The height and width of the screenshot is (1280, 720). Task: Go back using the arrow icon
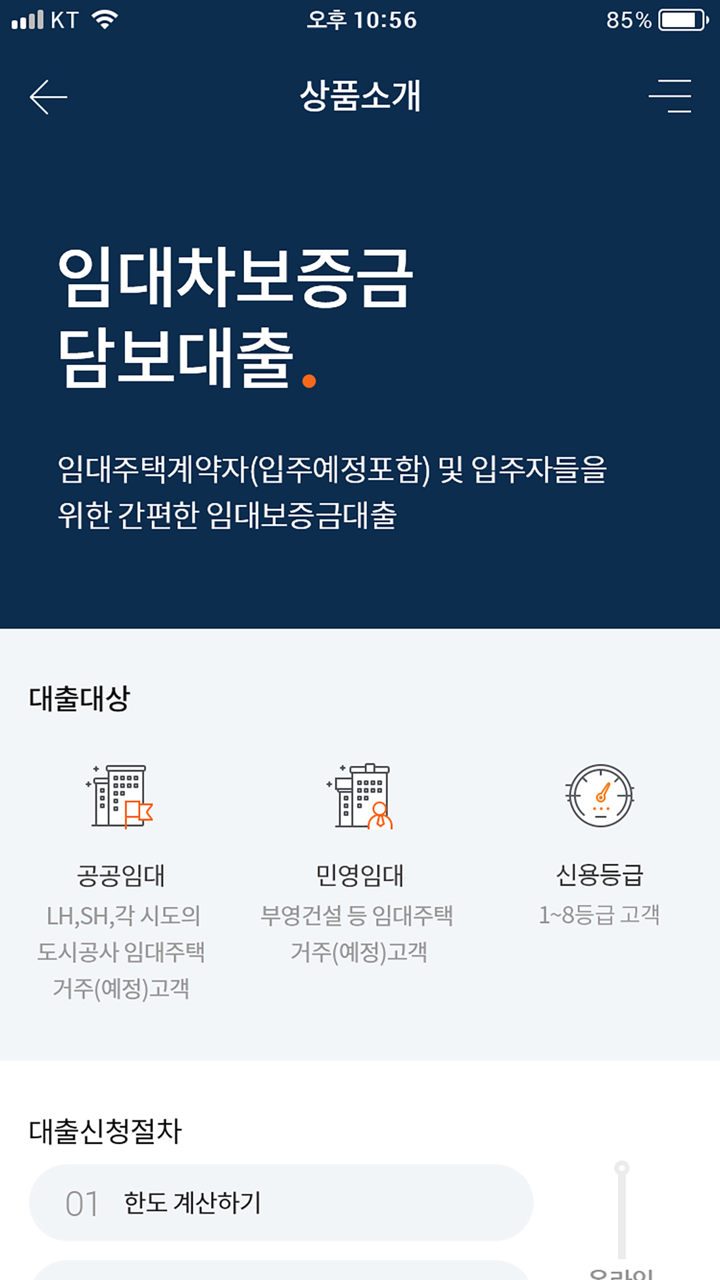coord(48,97)
